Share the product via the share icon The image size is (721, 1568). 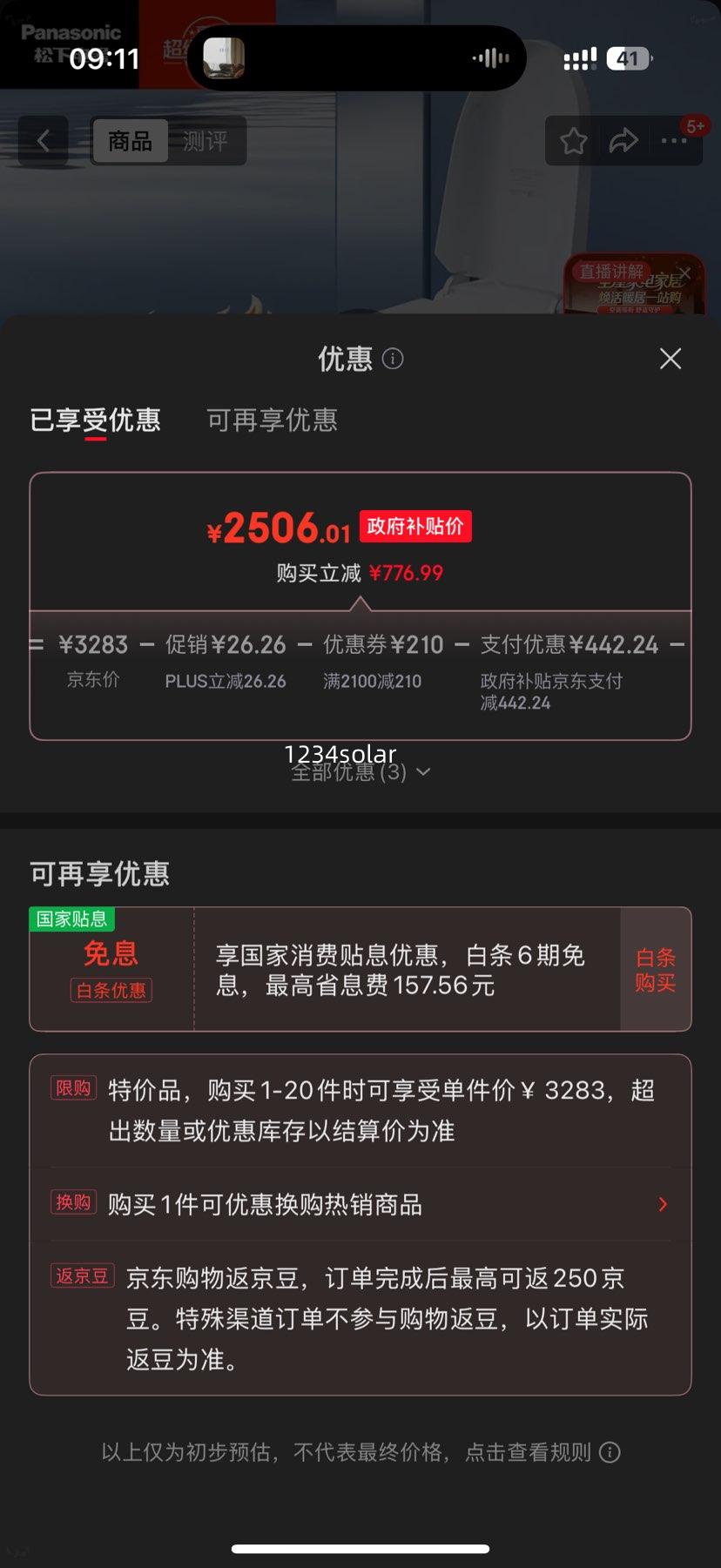pos(623,140)
